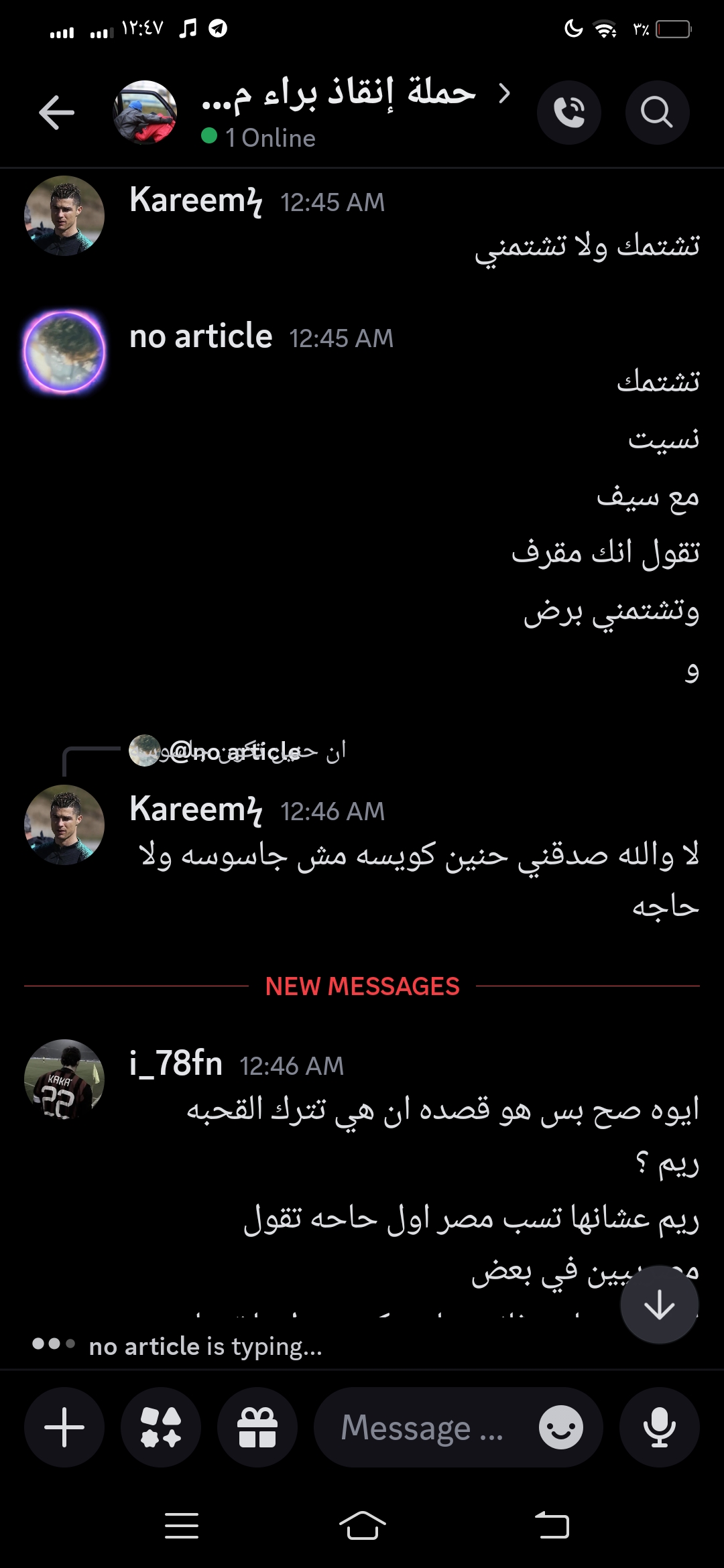Open the group's avatar picture
This screenshot has height=1568, width=724.
(x=145, y=112)
